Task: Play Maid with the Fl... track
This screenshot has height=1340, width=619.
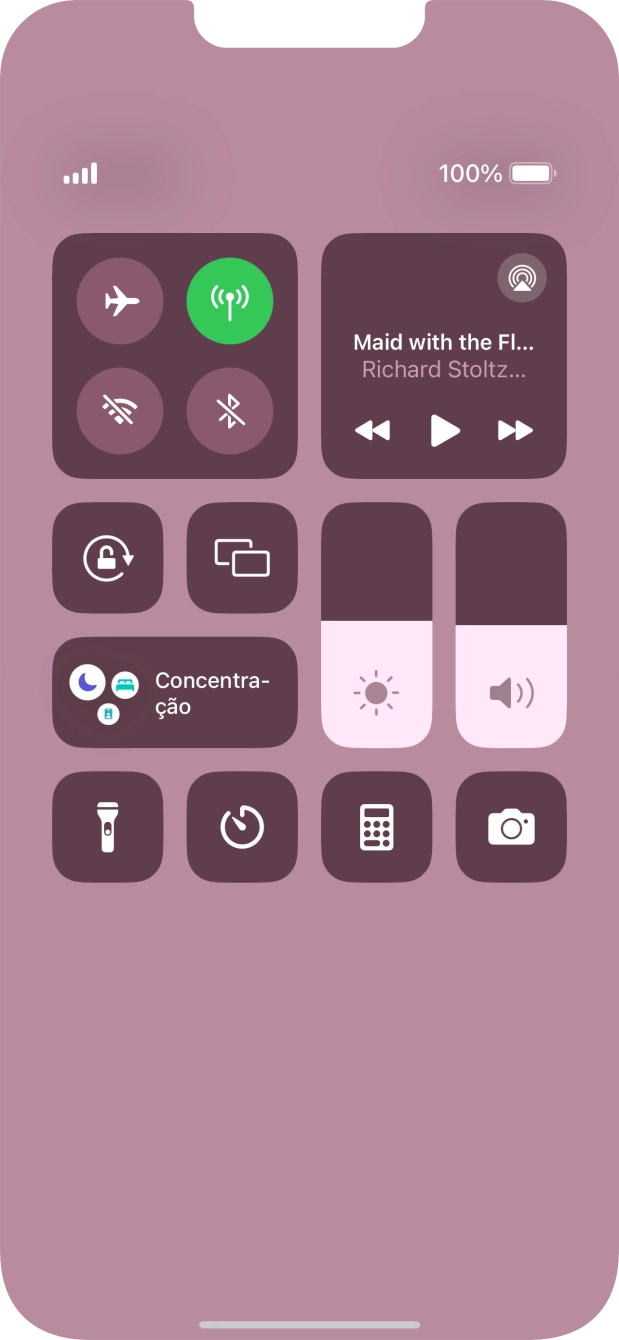Action: tap(444, 431)
